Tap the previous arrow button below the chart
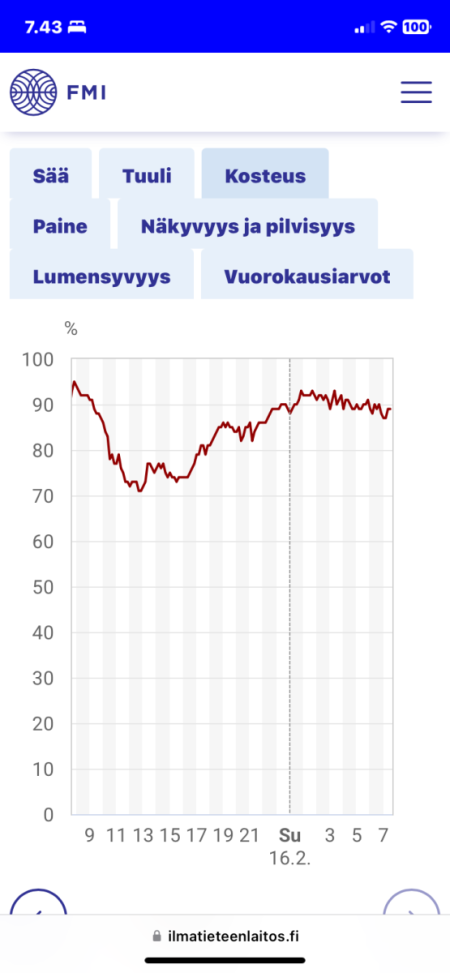 click(x=38, y=902)
